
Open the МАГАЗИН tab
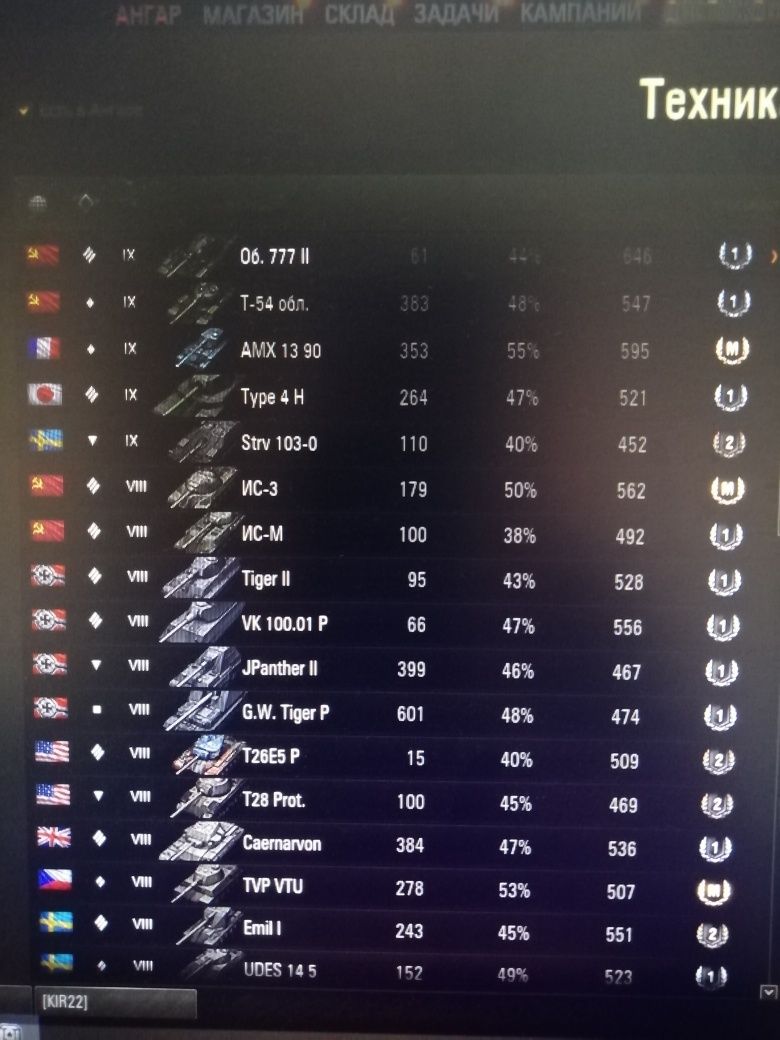click(252, 16)
